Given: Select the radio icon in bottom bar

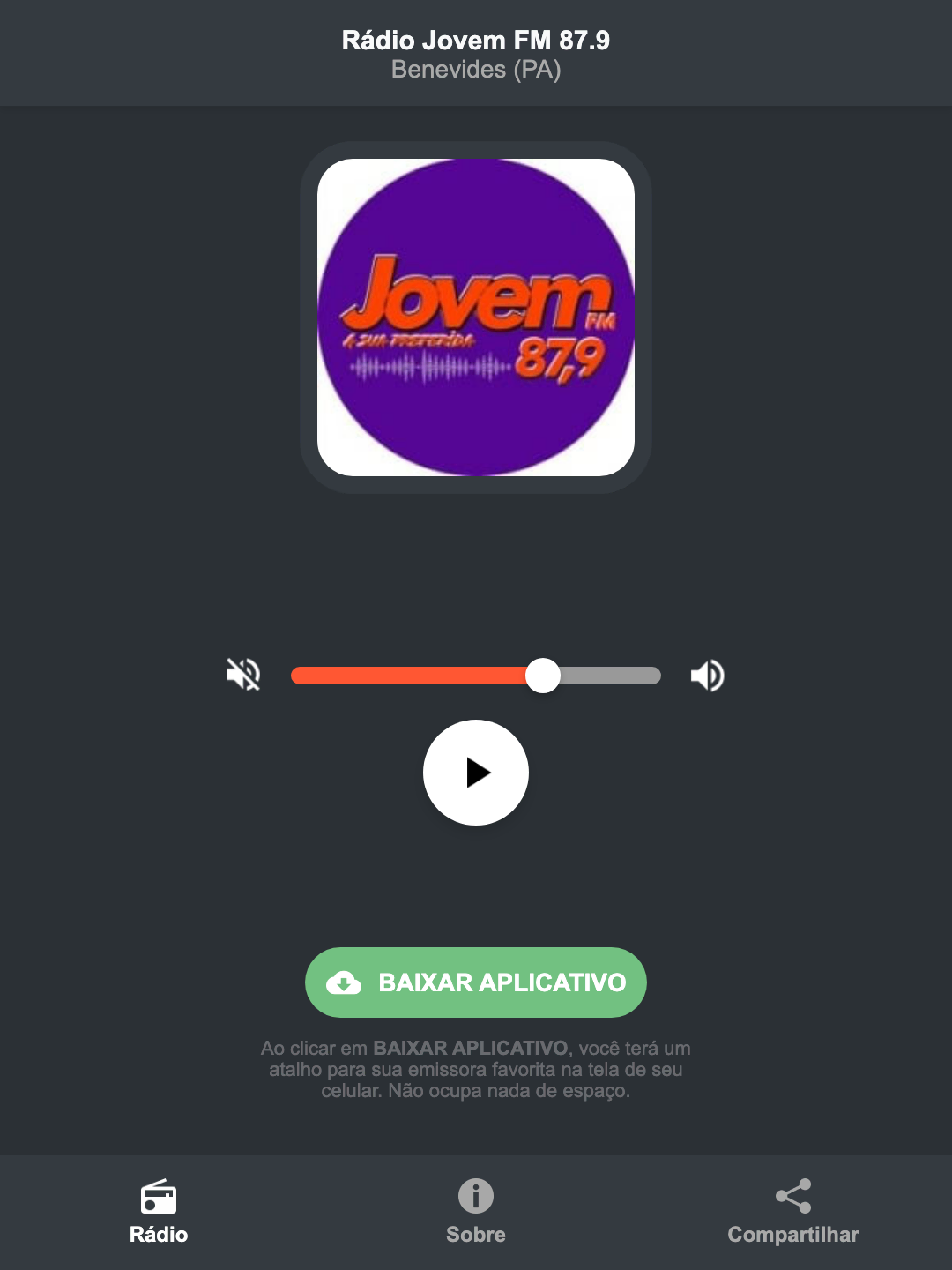Looking at the screenshot, I should [159, 1198].
